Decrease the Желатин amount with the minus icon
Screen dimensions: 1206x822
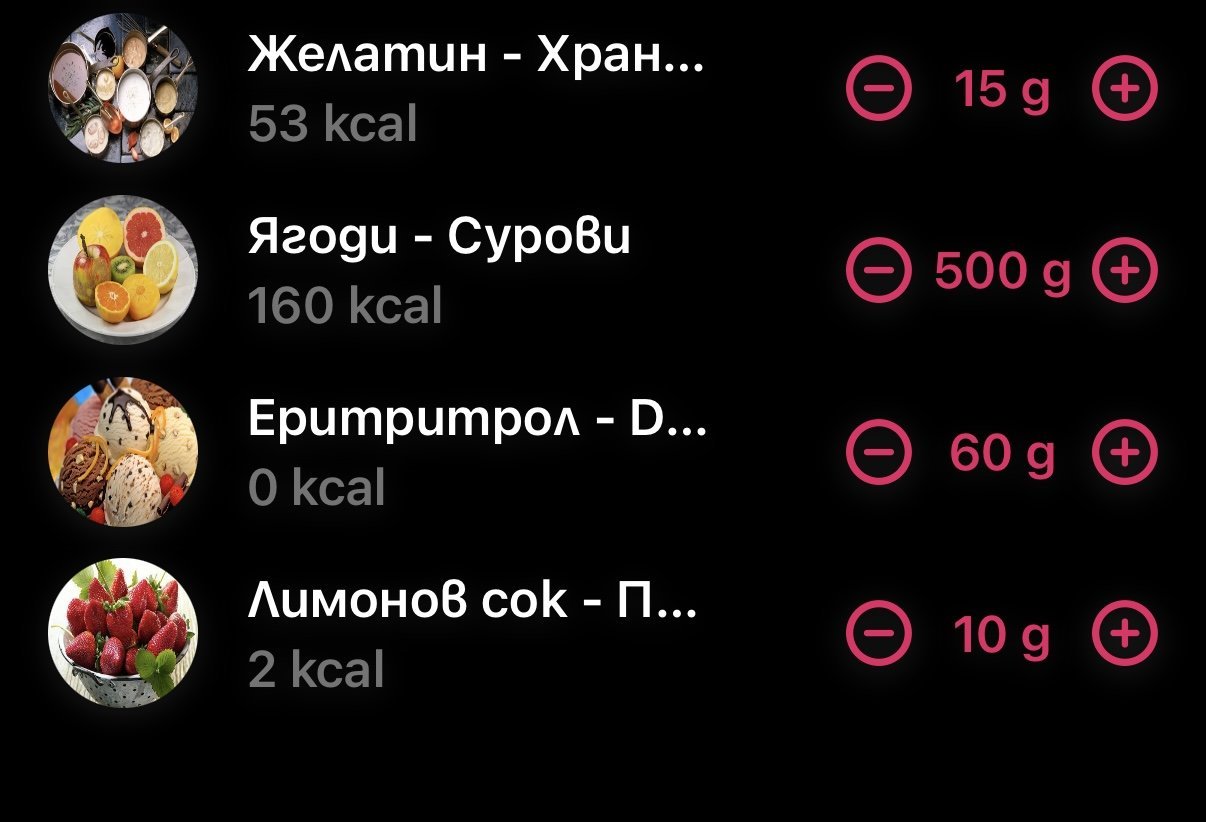pyautogui.click(x=880, y=91)
